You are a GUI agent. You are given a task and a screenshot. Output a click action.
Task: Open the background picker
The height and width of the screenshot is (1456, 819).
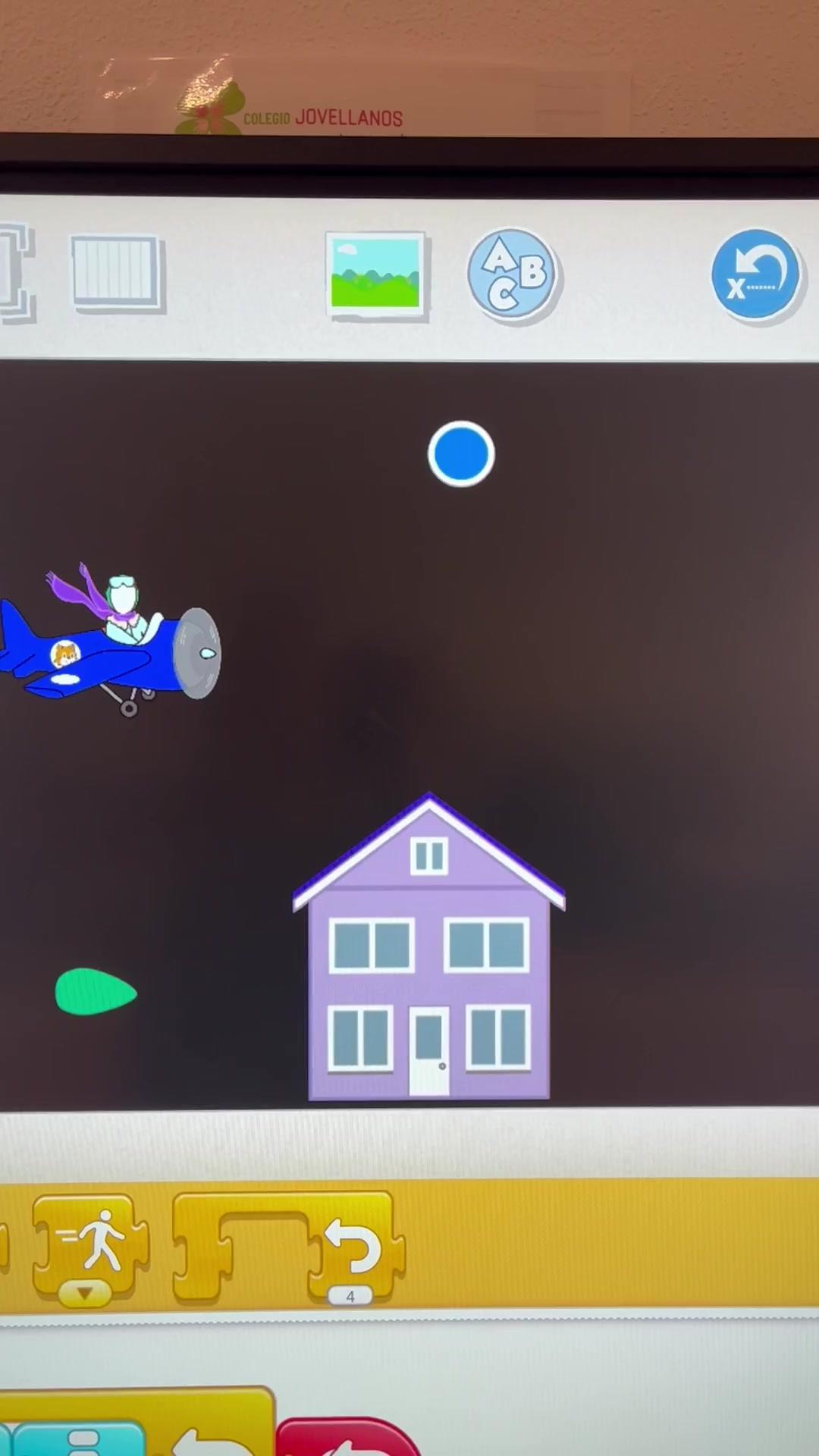coord(375,274)
